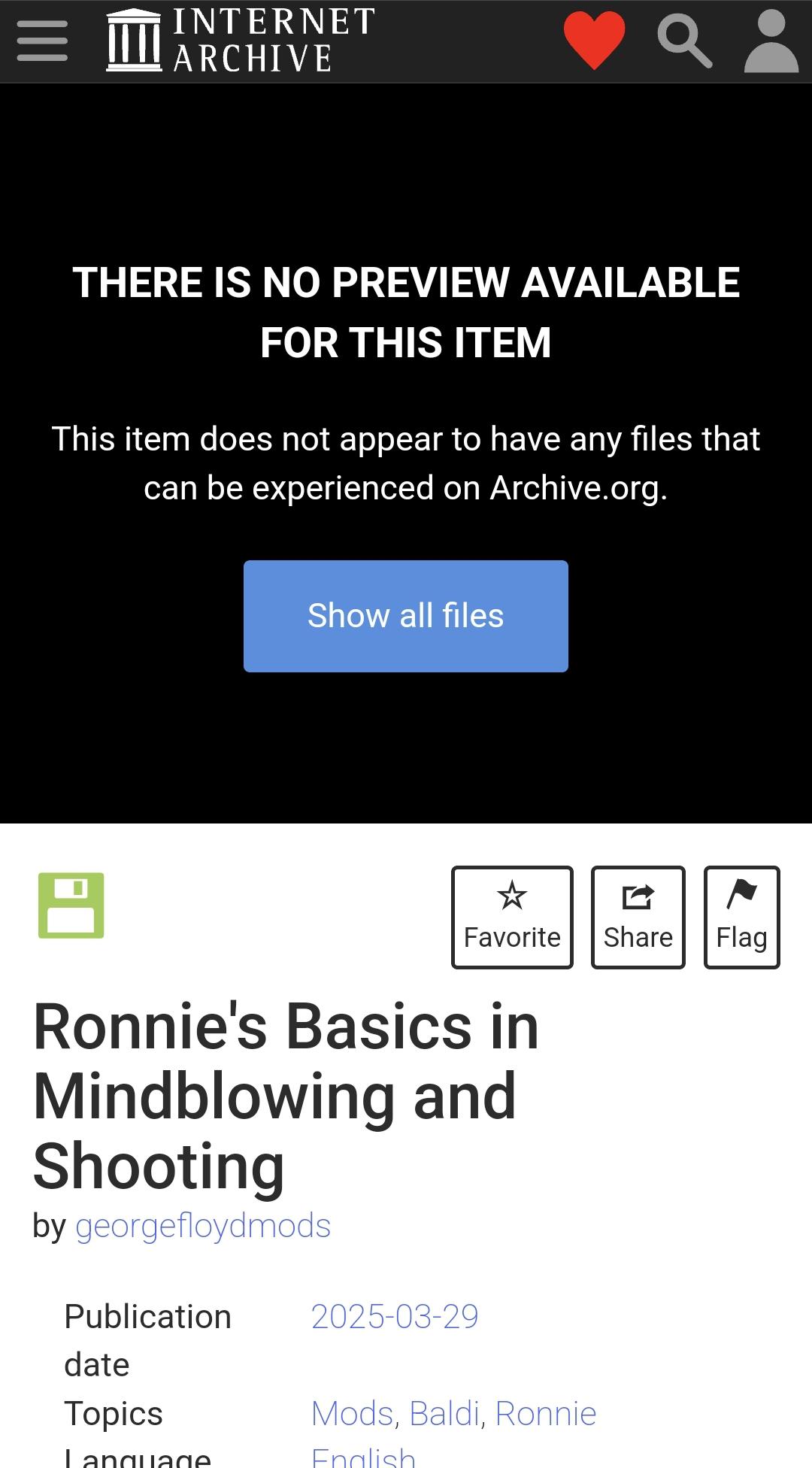Tap the red heart donate icon
Screen dimensions: 812x1468
594,41
